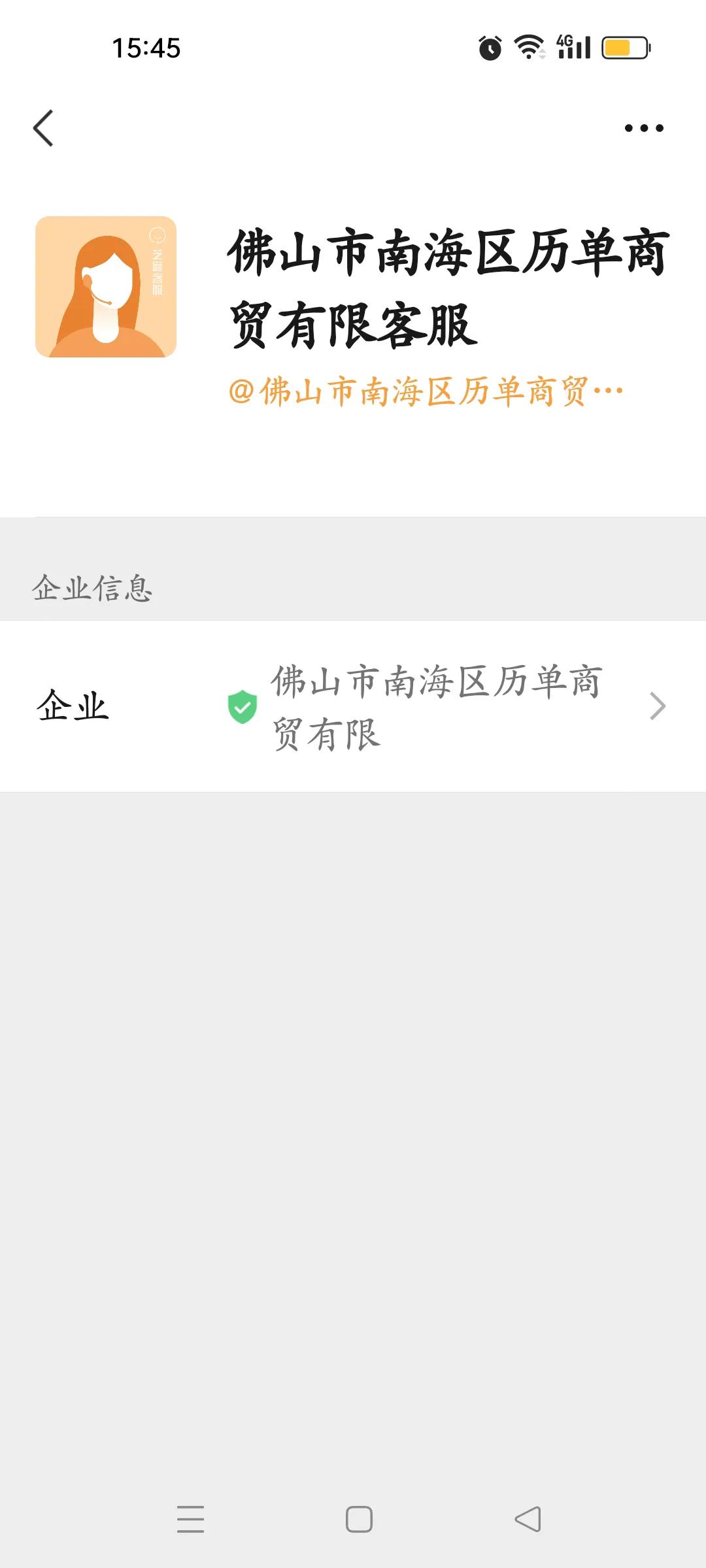Viewport: 706px width, 1568px height.
Task: Tap the back arrow to return
Action: coord(43,128)
